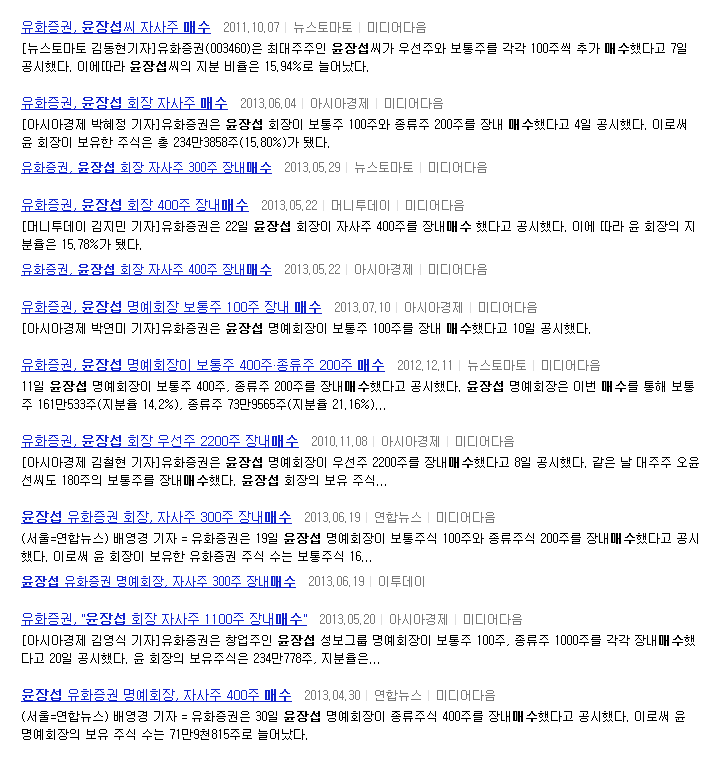Open related article '윤장섭 회장 자사주 400주 장내매수'

click(x=146, y=269)
